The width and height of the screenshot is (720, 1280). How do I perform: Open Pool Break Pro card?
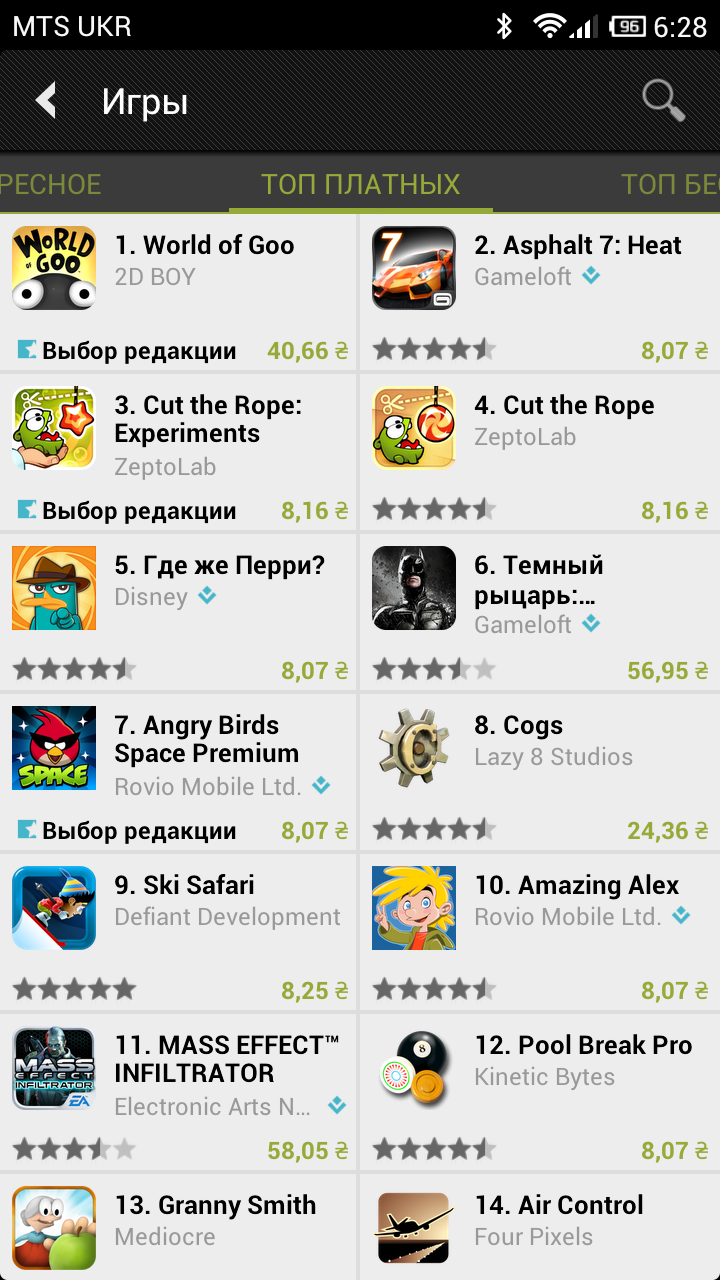click(x=540, y=1092)
